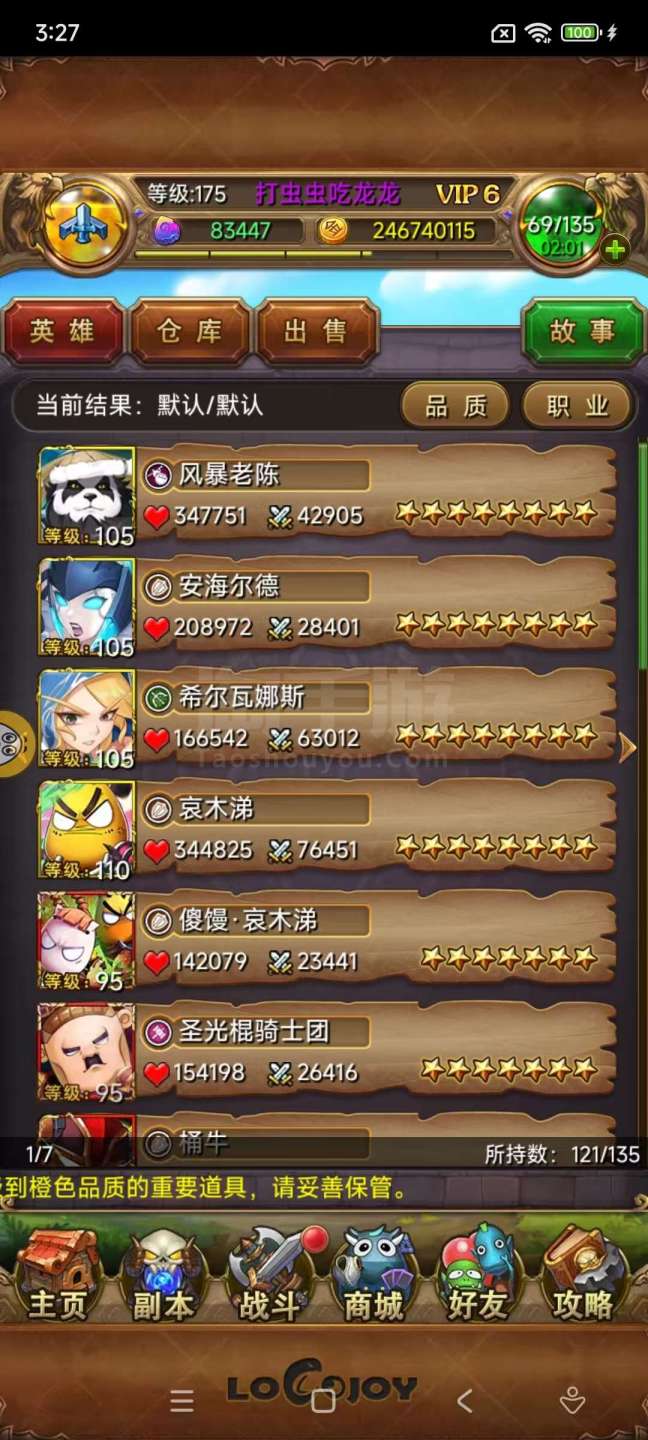The image size is (648, 1440).
Task: Open the 故事 button
Action: 583,332
